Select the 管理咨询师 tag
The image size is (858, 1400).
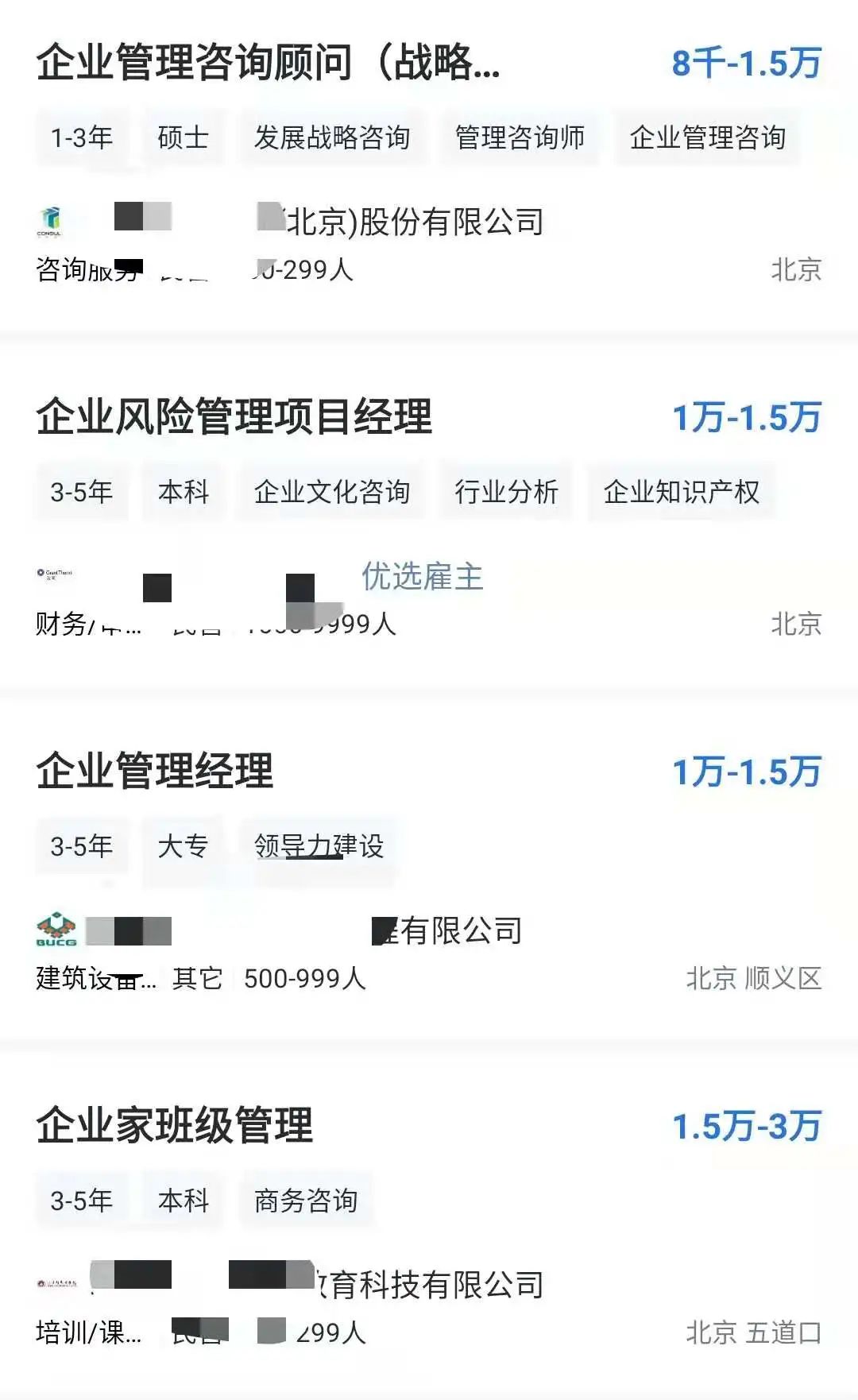tap(519, 138)
